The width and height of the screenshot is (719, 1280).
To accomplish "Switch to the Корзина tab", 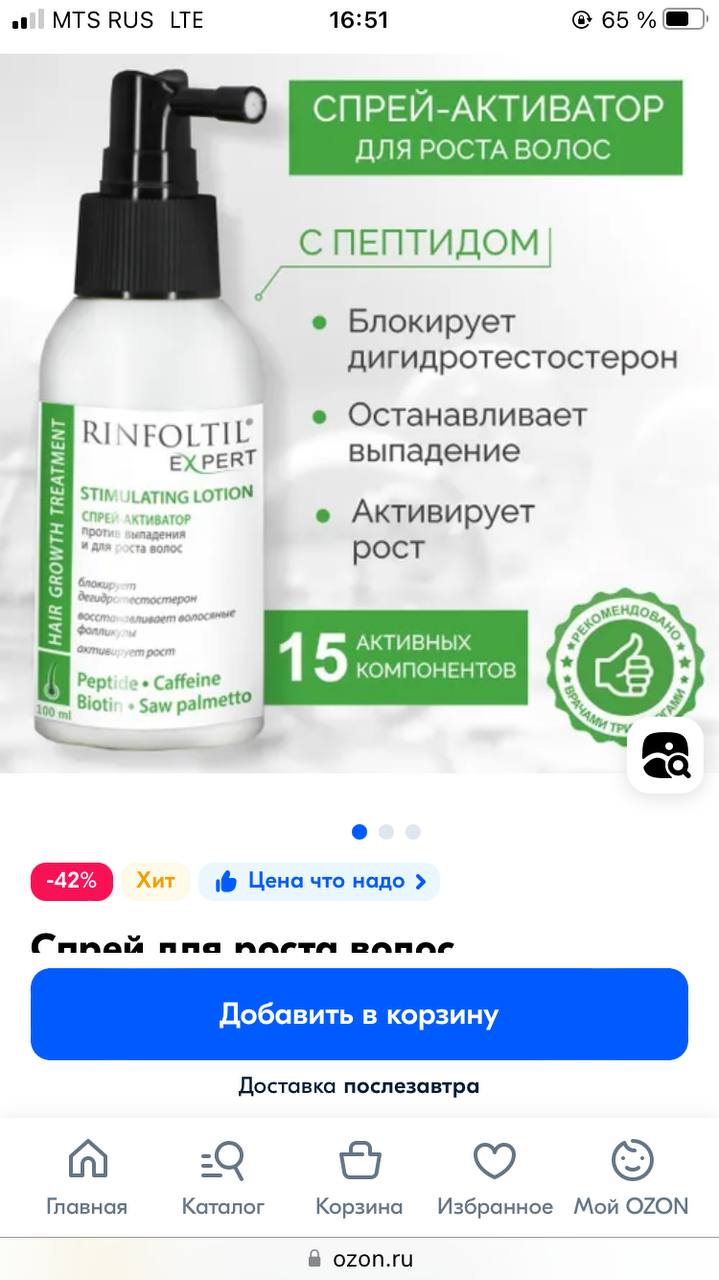I will click(359, 1179).
